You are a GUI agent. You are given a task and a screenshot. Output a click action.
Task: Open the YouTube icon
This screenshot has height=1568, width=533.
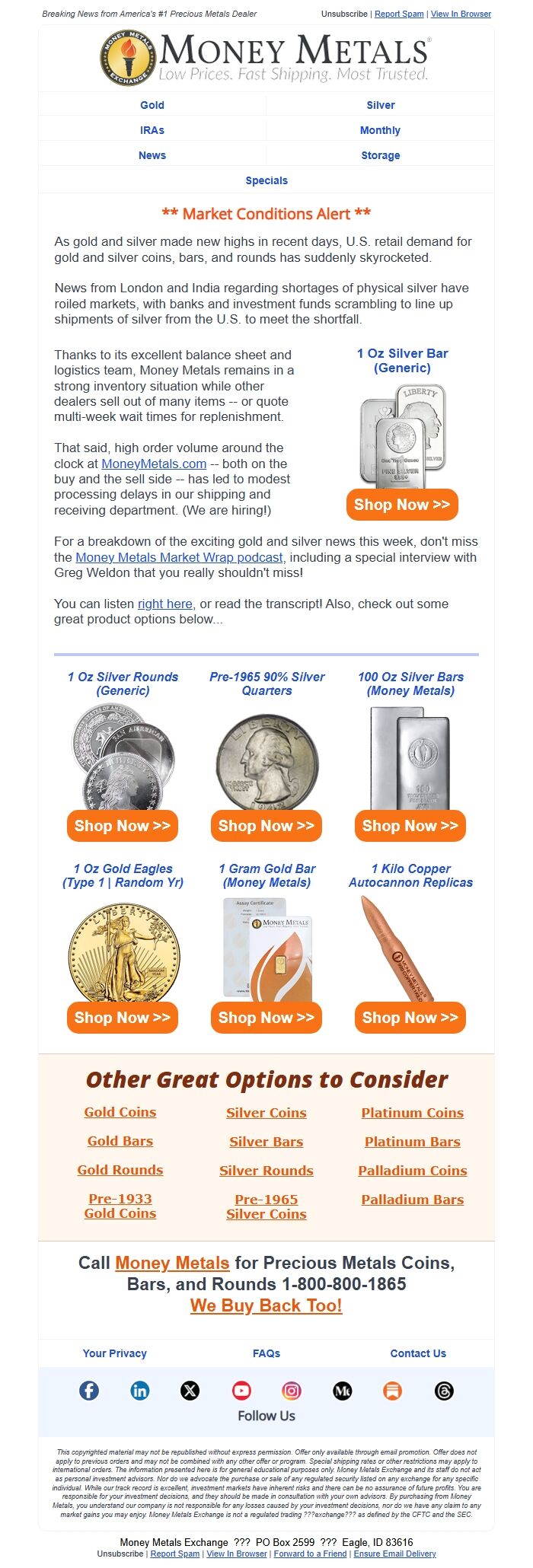pos(241,1391)
